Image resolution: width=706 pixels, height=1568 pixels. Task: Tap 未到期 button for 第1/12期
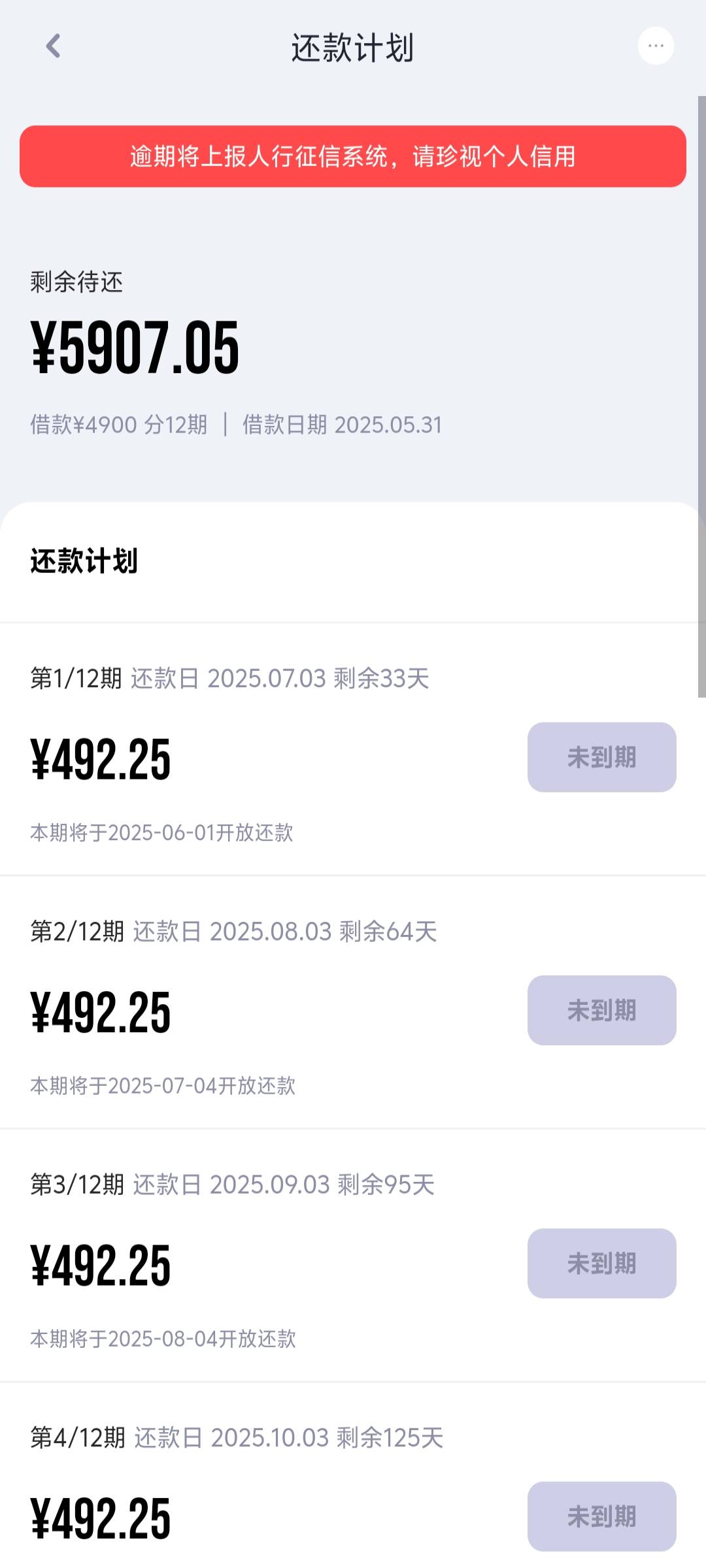click(601, 757)
